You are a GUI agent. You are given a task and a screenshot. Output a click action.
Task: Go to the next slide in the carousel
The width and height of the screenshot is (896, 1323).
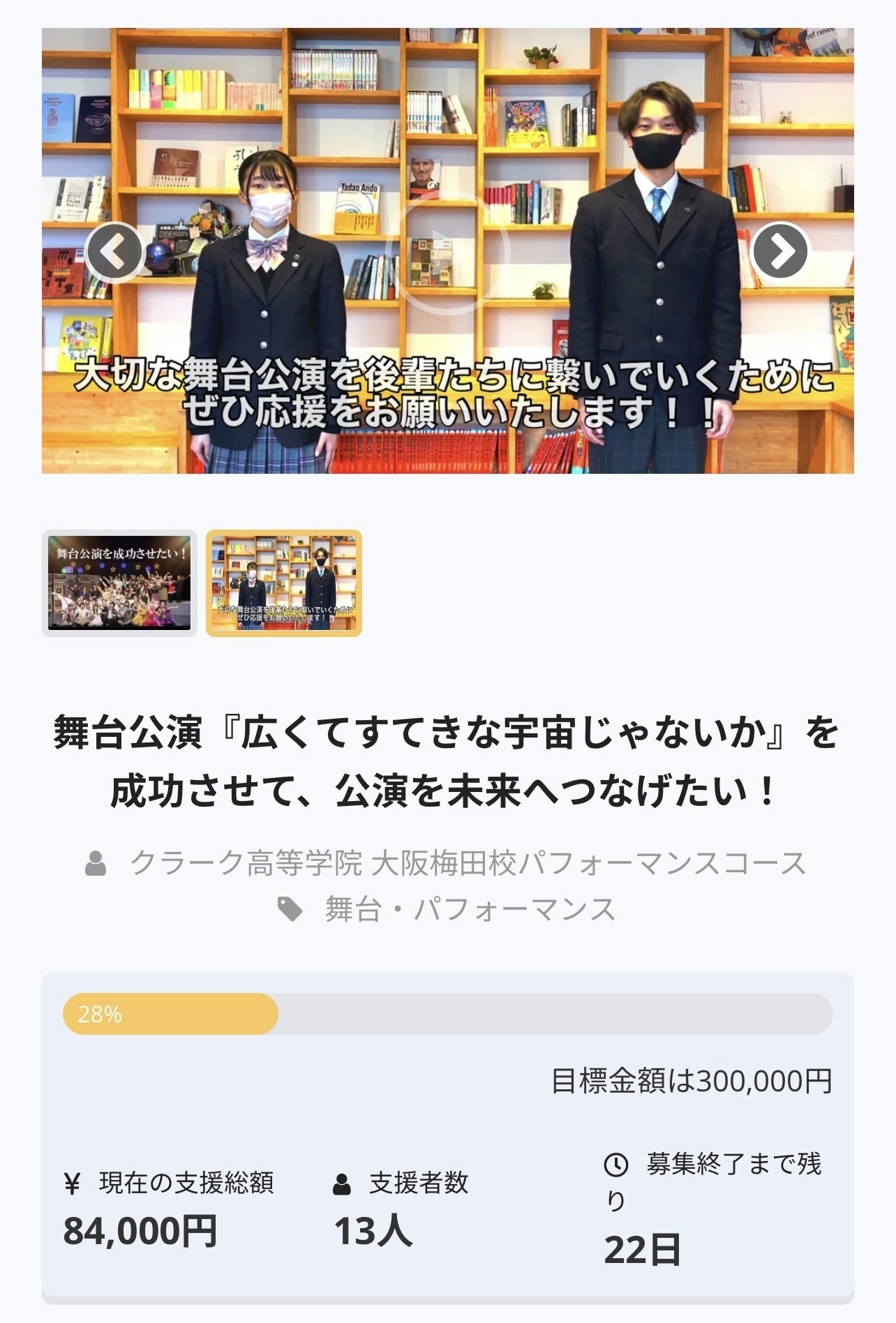pos(780,251)
